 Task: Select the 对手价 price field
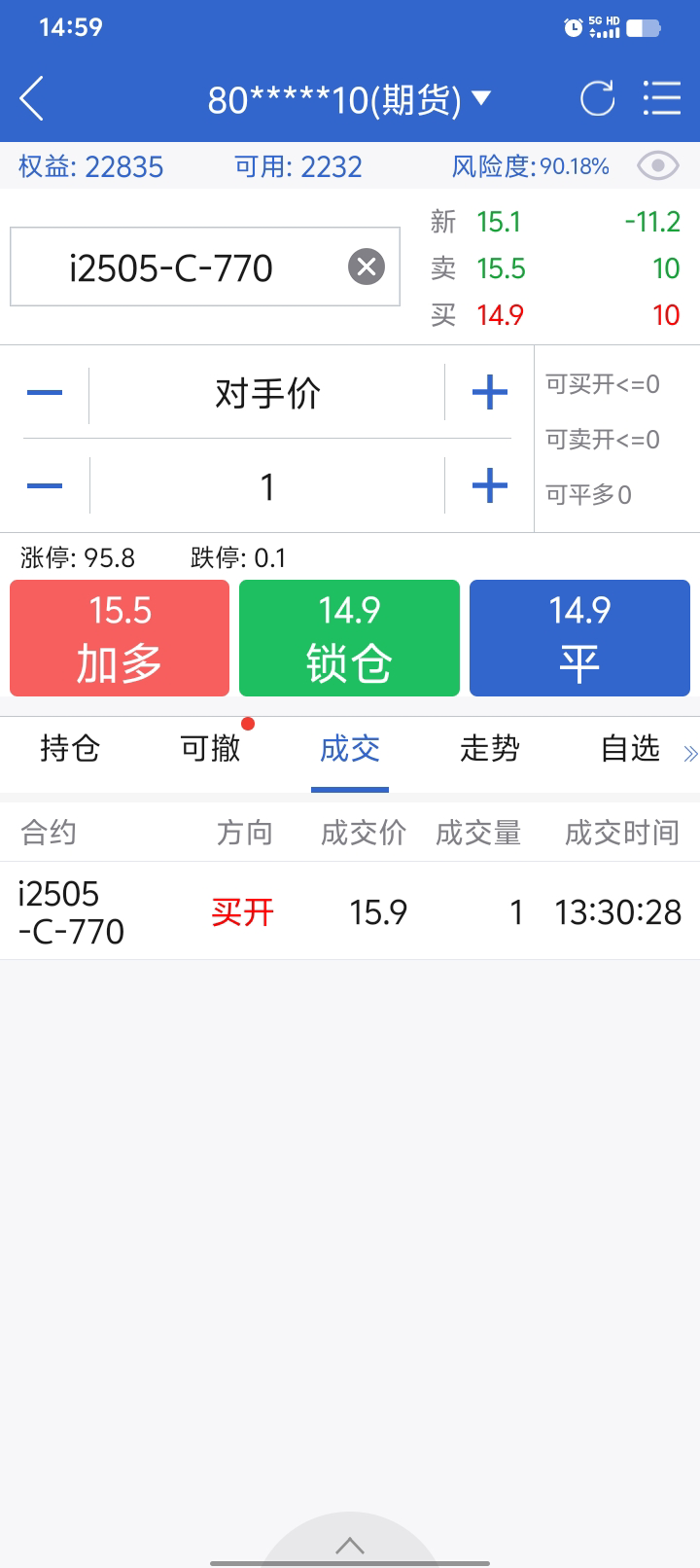267,394
